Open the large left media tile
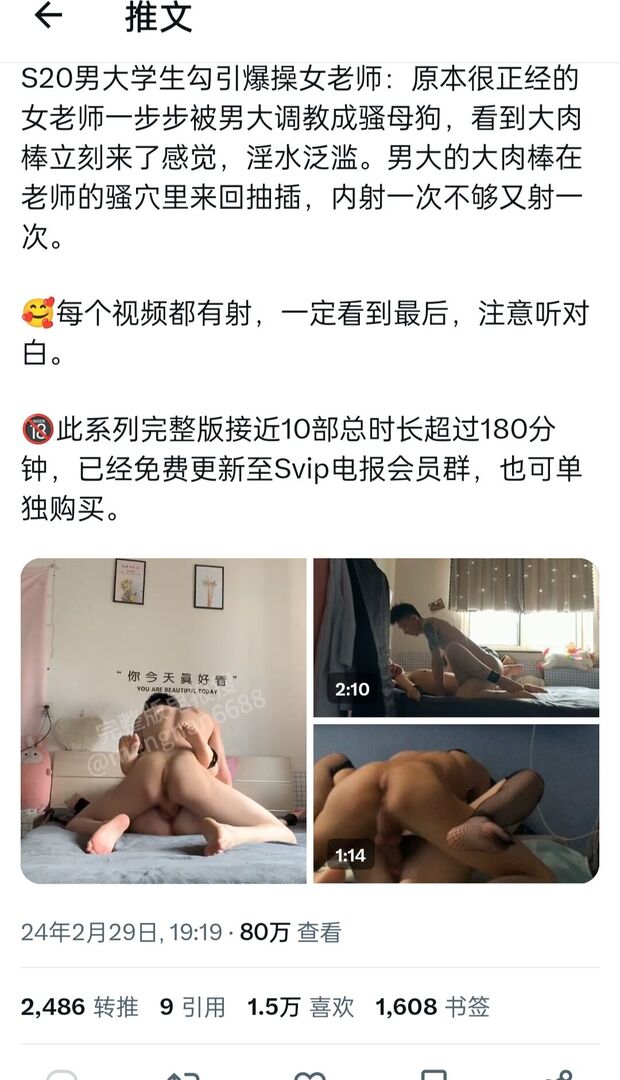Image resolution: width=620 pixels, height=1080 pixels. [x=163, y=720]
